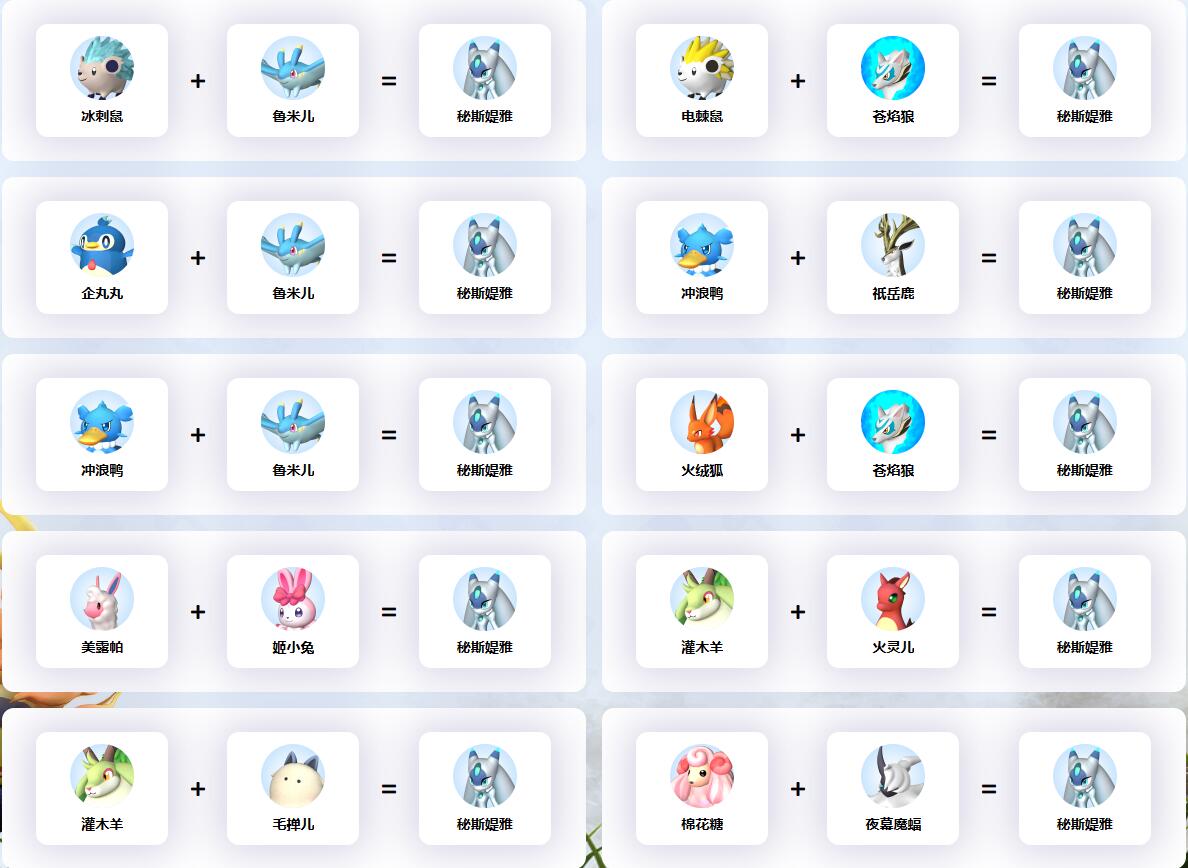View the 美露帕 pet card

(x=102, y=612)
